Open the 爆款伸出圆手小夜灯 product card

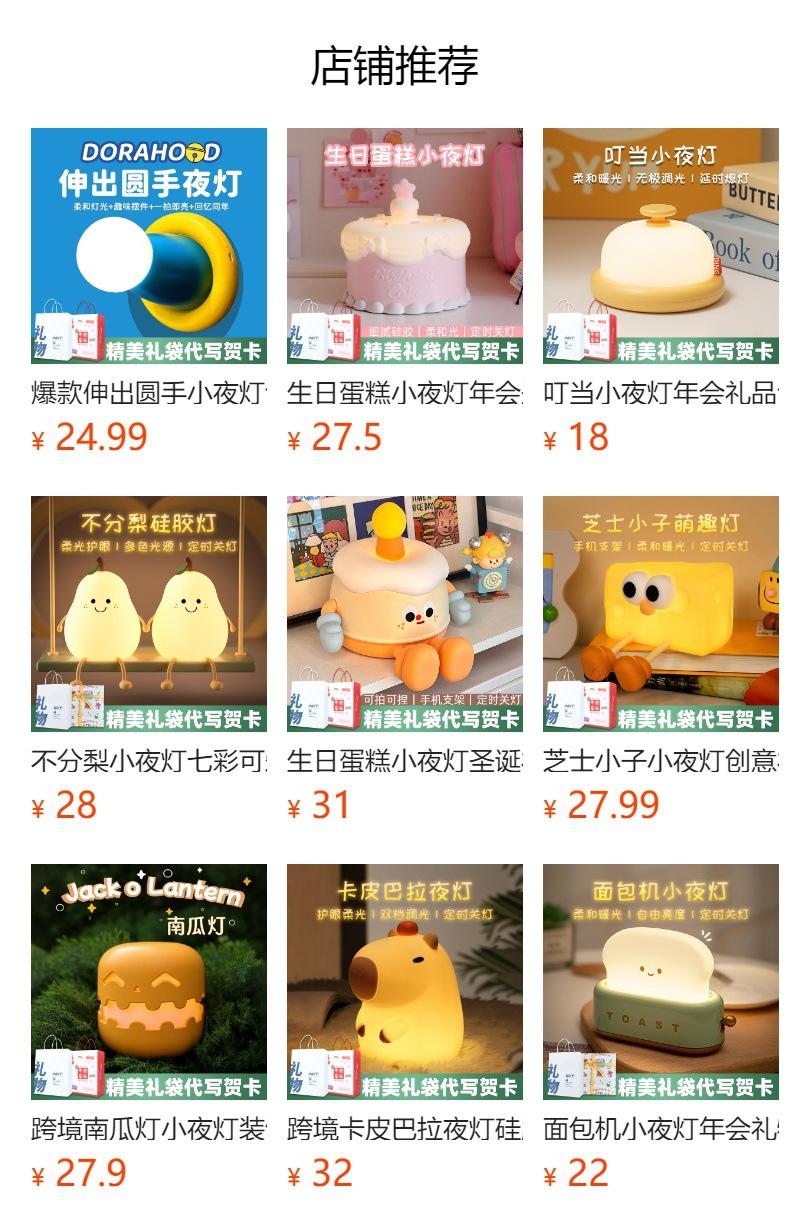coord(149,246)
